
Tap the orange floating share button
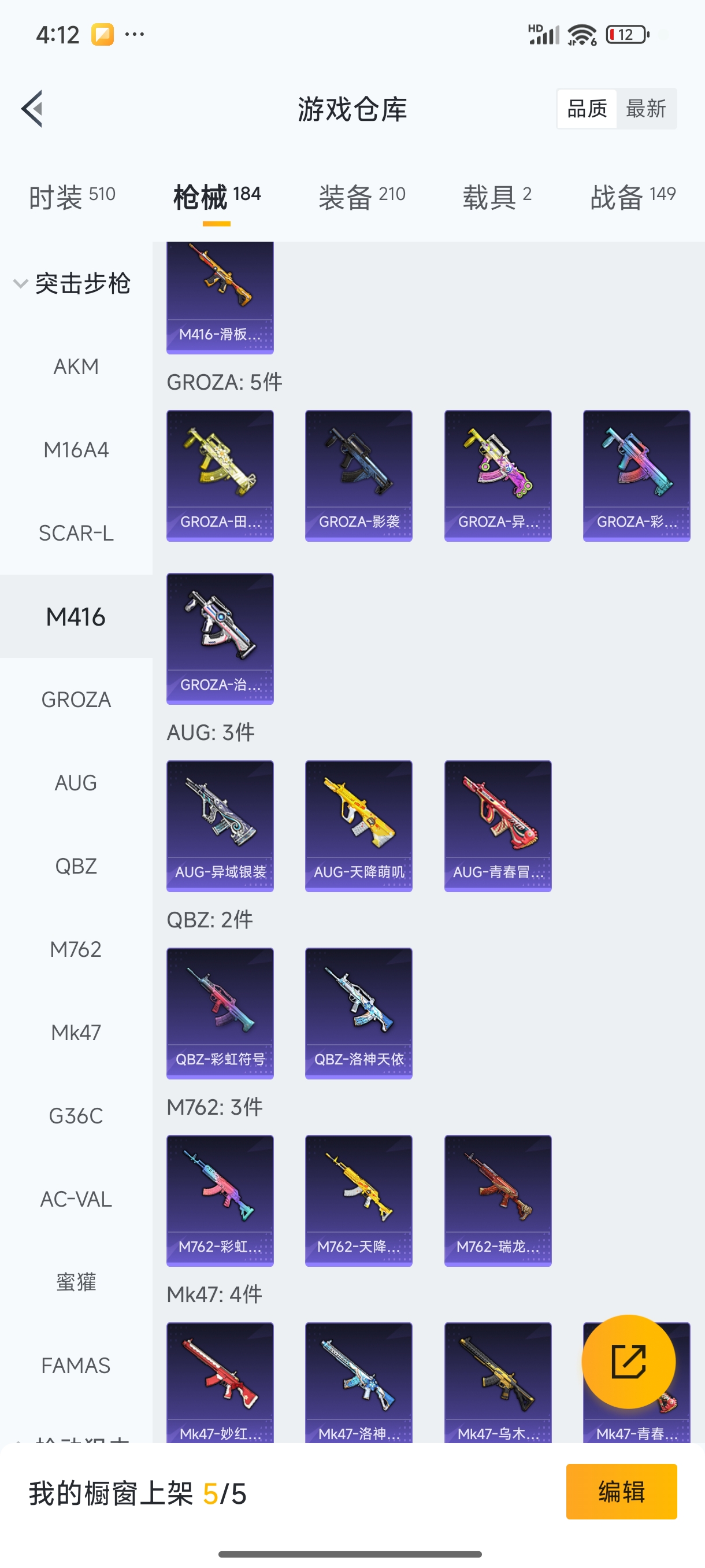point(628,1362)
